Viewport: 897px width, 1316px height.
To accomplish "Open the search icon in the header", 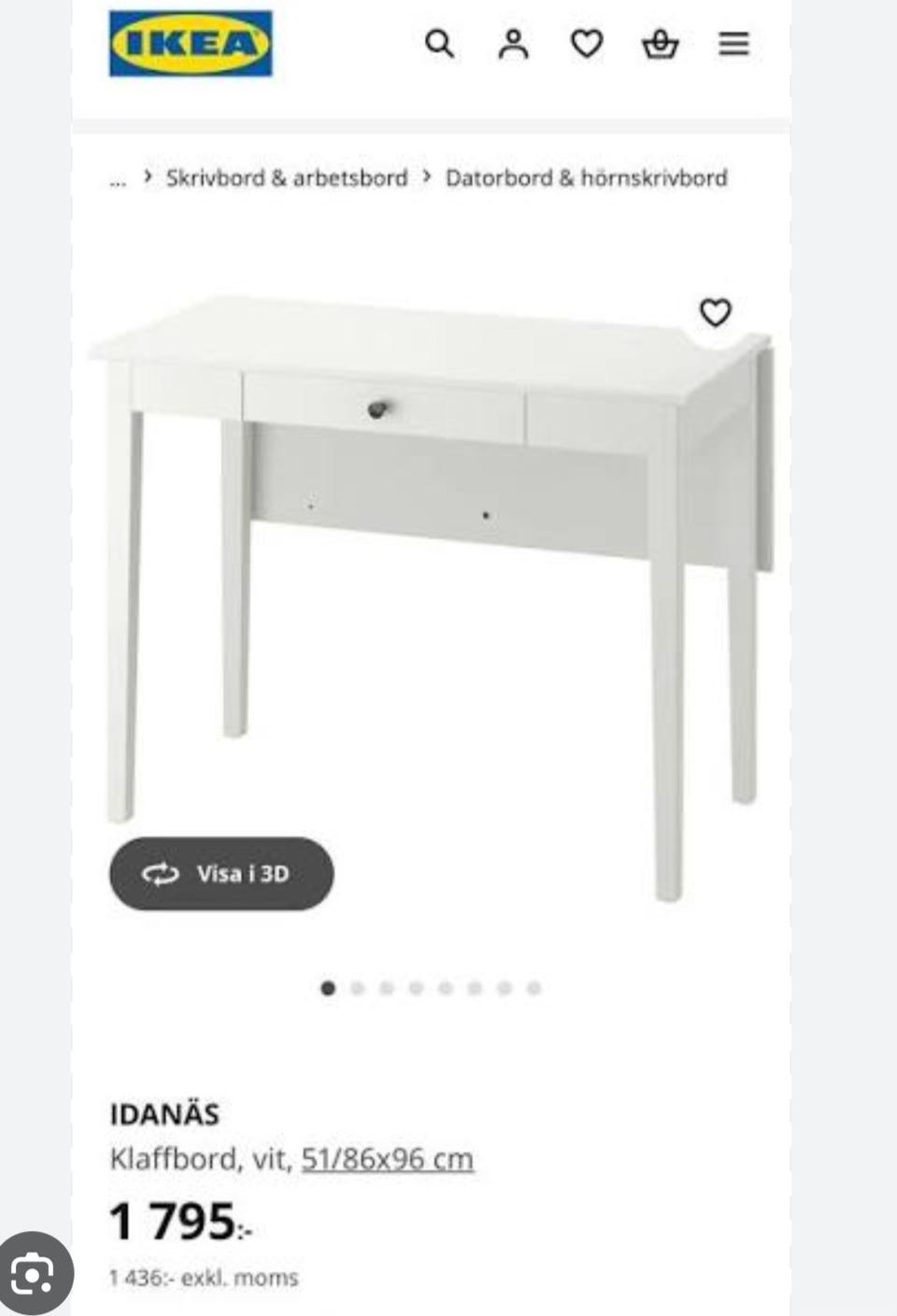I will tap(439, 44).
